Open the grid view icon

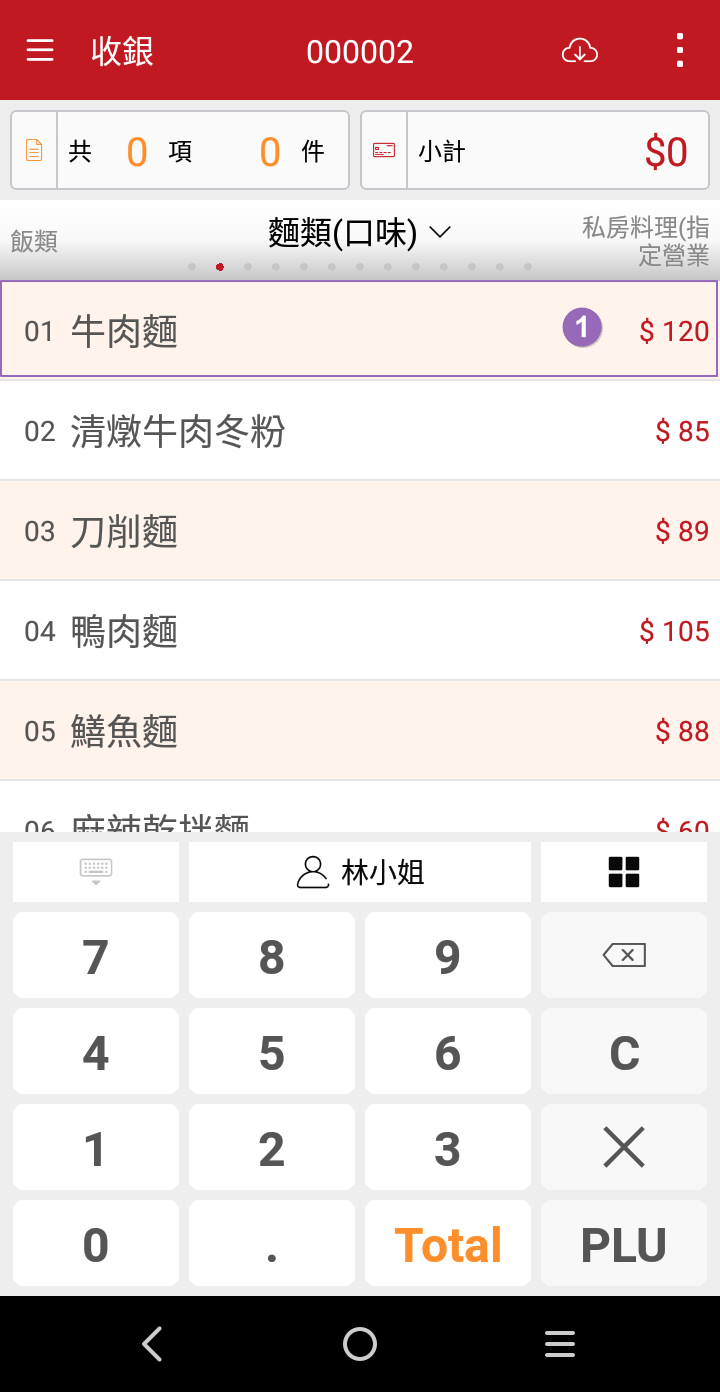tap(624, 872)
